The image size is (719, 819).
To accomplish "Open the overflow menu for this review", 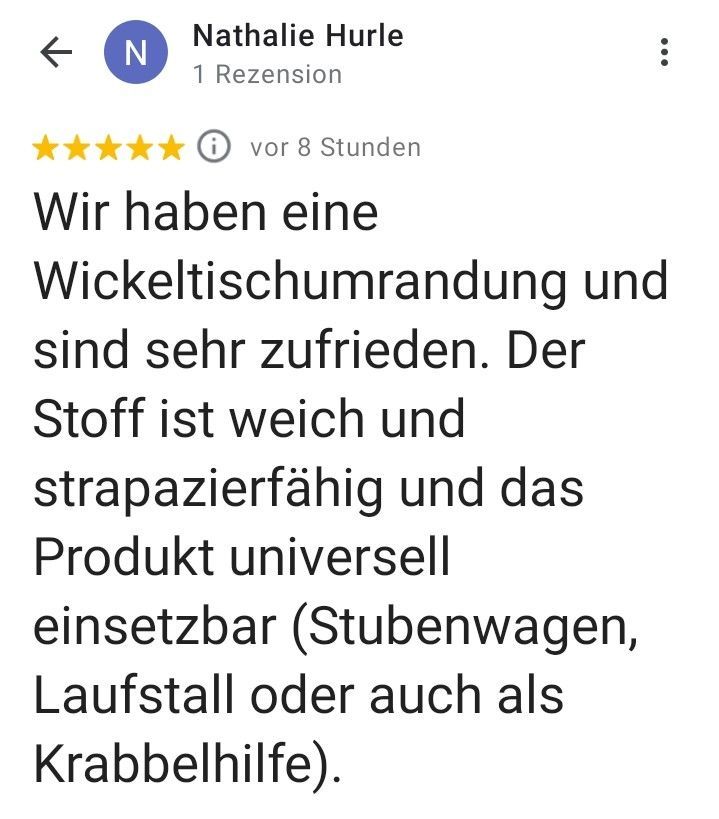I will click(x=664, y=52).
